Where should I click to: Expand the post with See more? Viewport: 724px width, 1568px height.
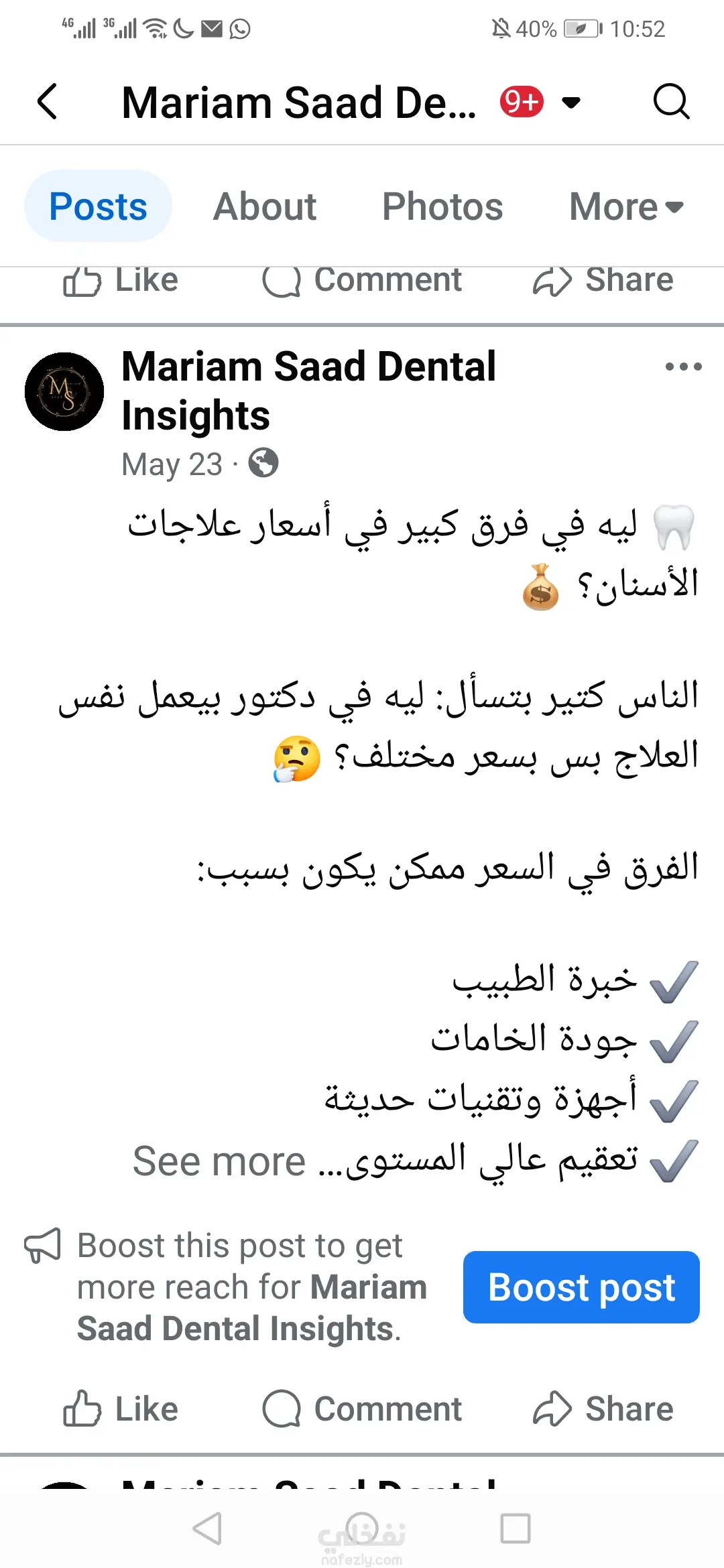click(219, 1161)
